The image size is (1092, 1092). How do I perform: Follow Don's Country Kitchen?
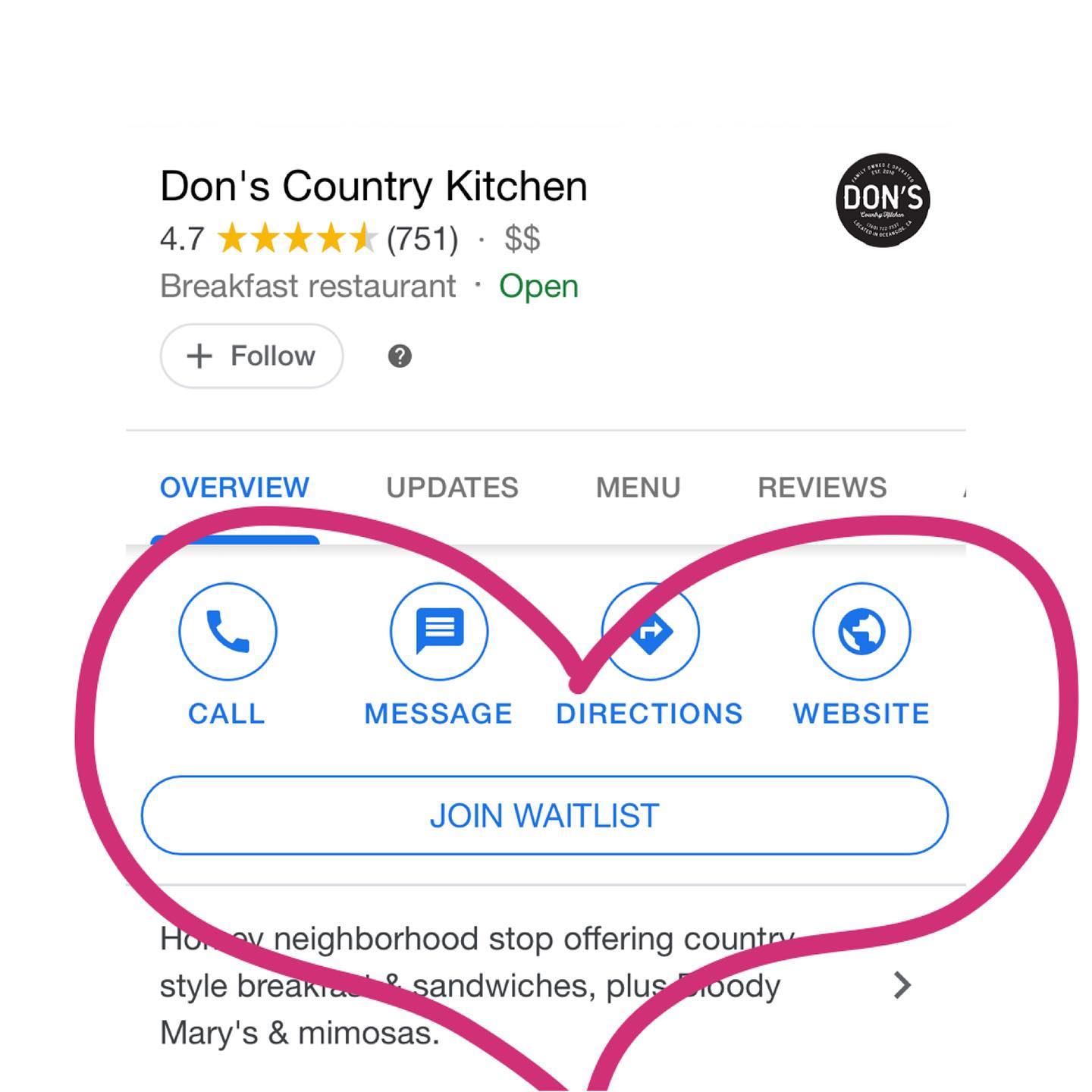point(252,356)
